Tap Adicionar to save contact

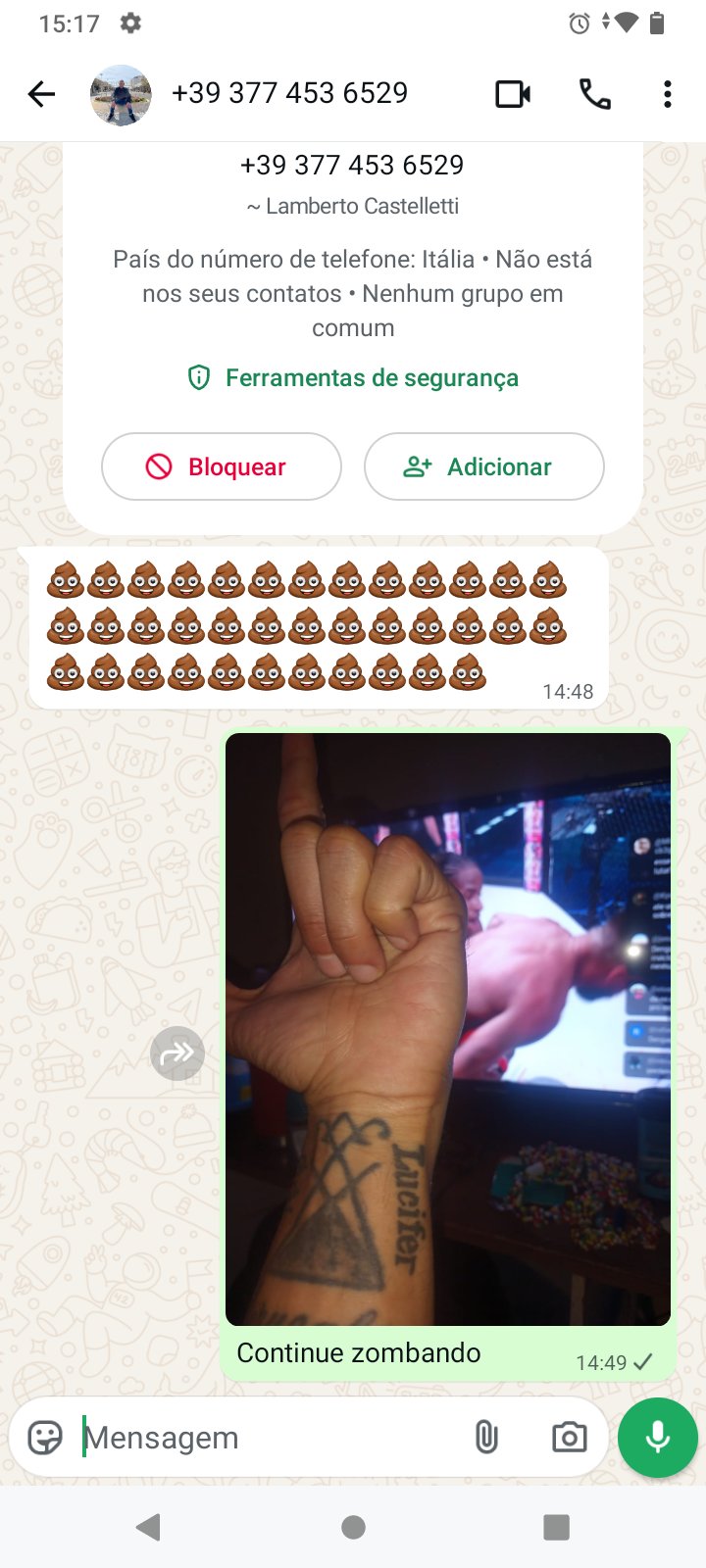click(x=483, y=466)
